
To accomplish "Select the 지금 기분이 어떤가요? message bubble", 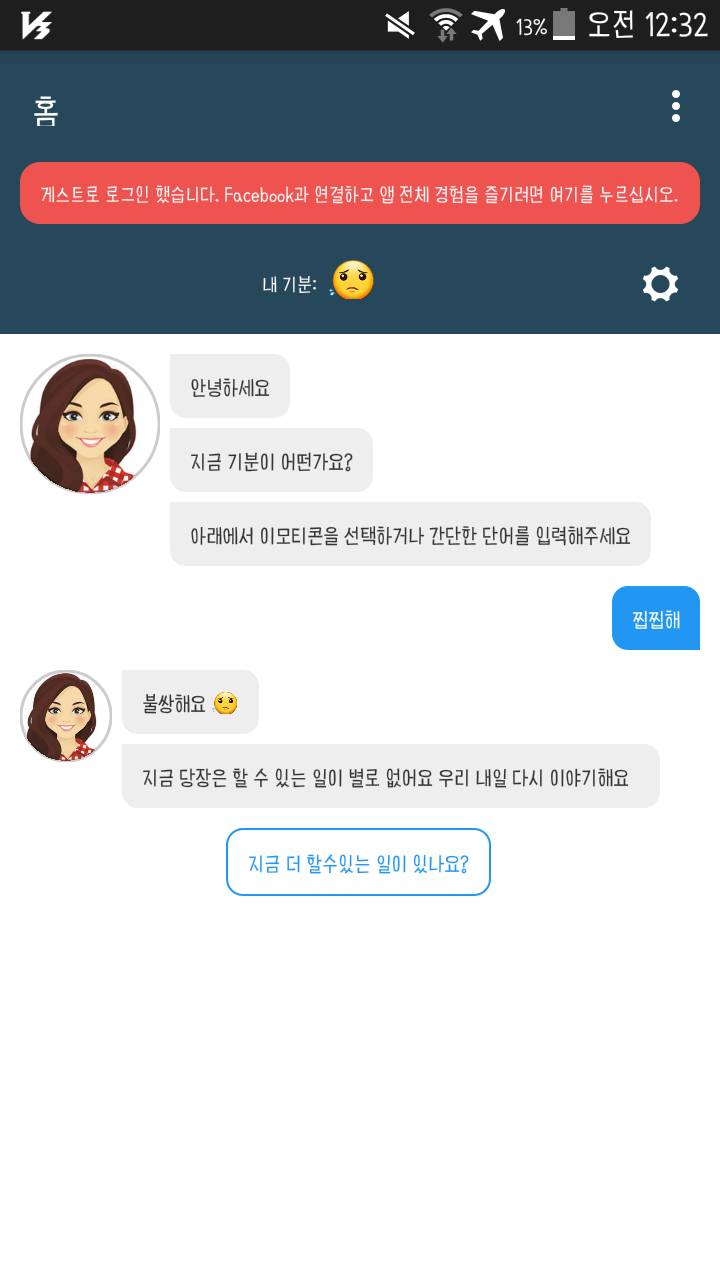I will tap(271, 460).
